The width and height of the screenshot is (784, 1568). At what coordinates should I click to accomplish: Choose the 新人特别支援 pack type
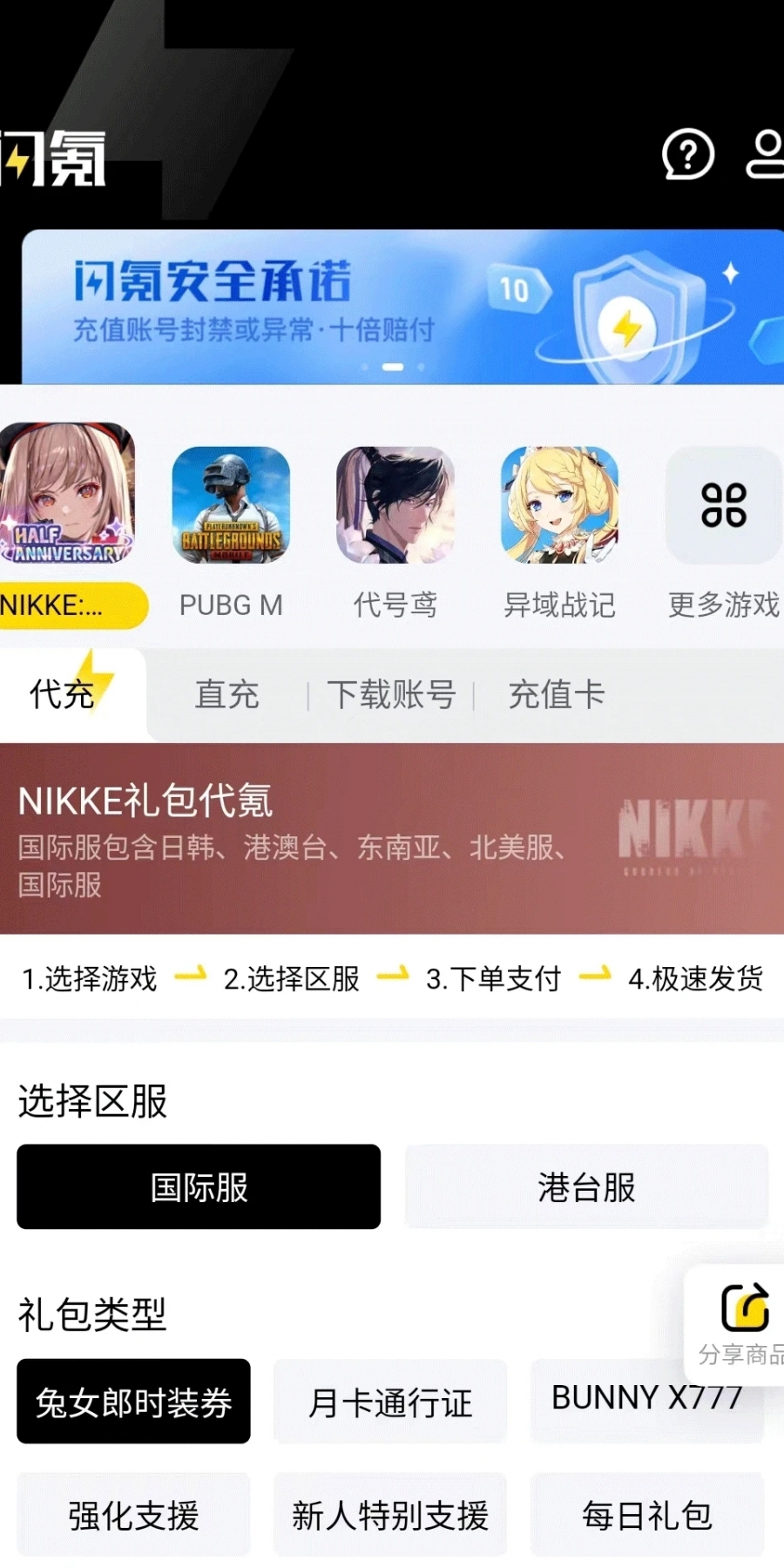coord(390,1516)
